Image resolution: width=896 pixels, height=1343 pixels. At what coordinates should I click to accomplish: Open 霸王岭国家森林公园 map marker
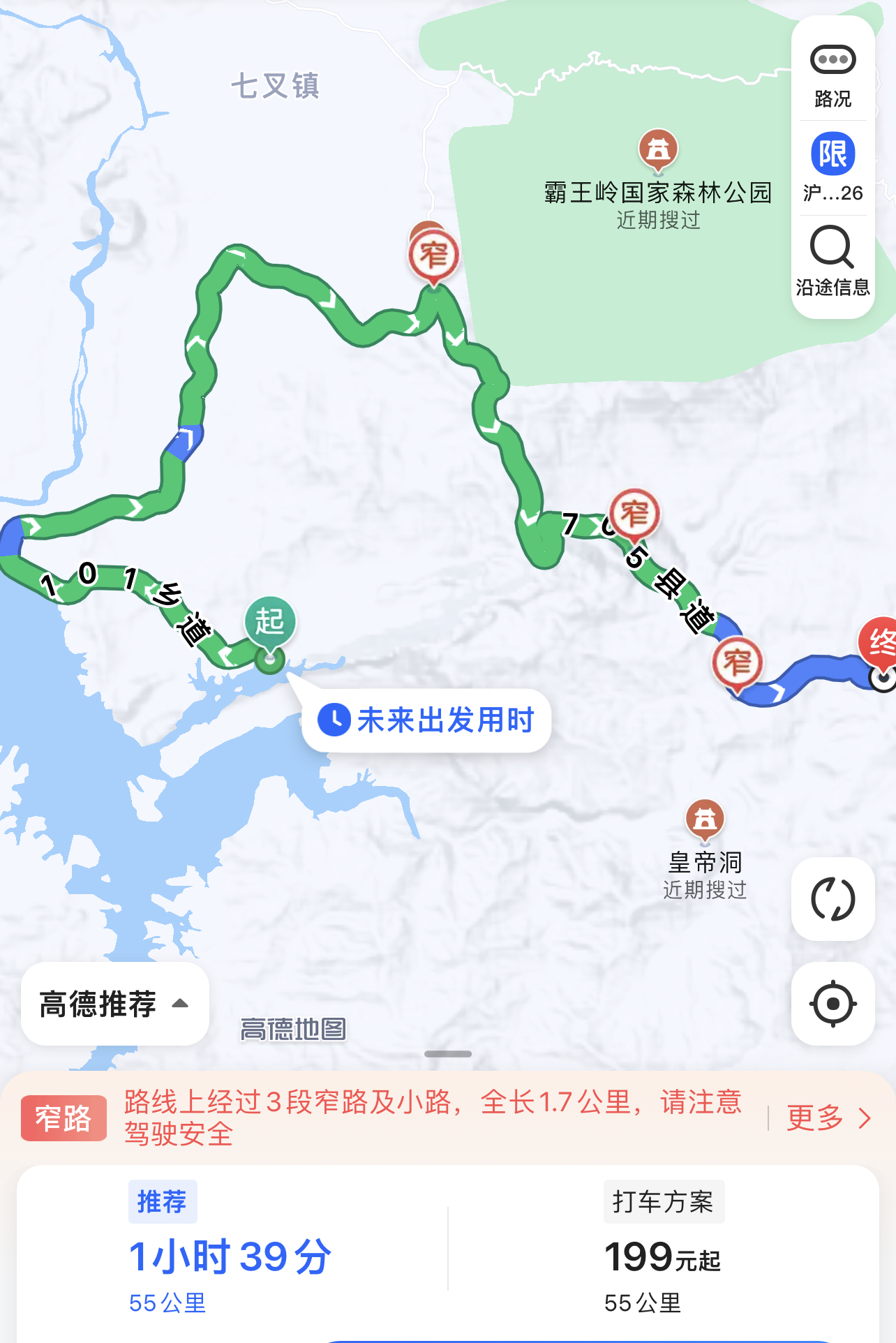tap(658, 151)
